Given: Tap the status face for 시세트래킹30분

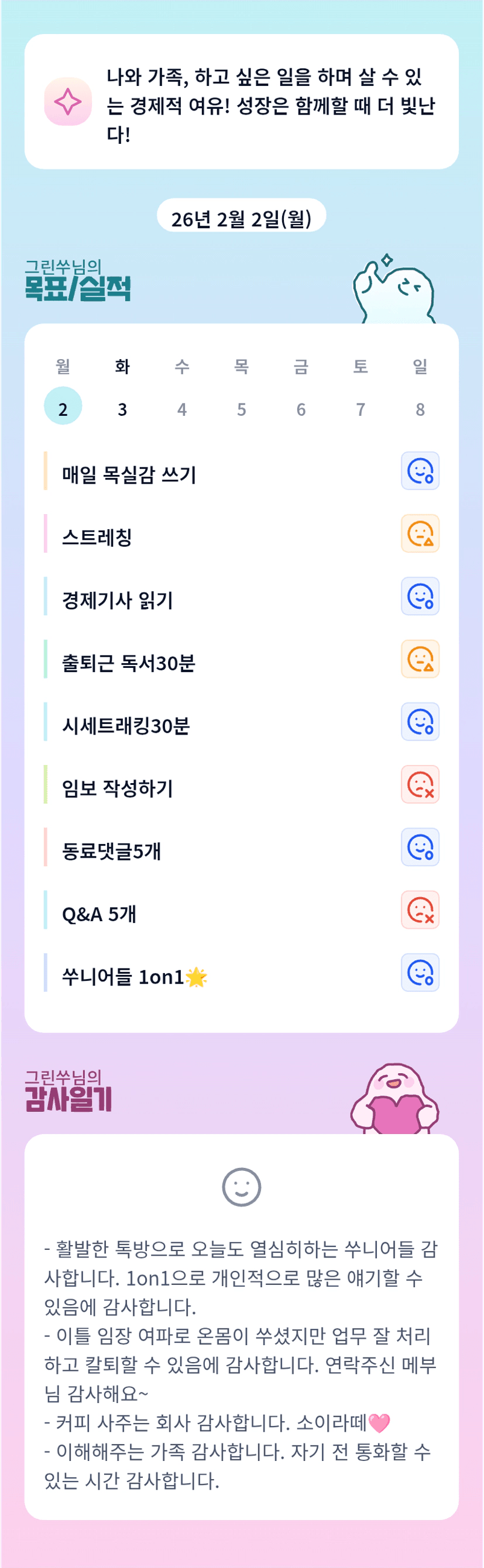Looking at the screenshot, I should pyautogui.click(x=420, y=722).
